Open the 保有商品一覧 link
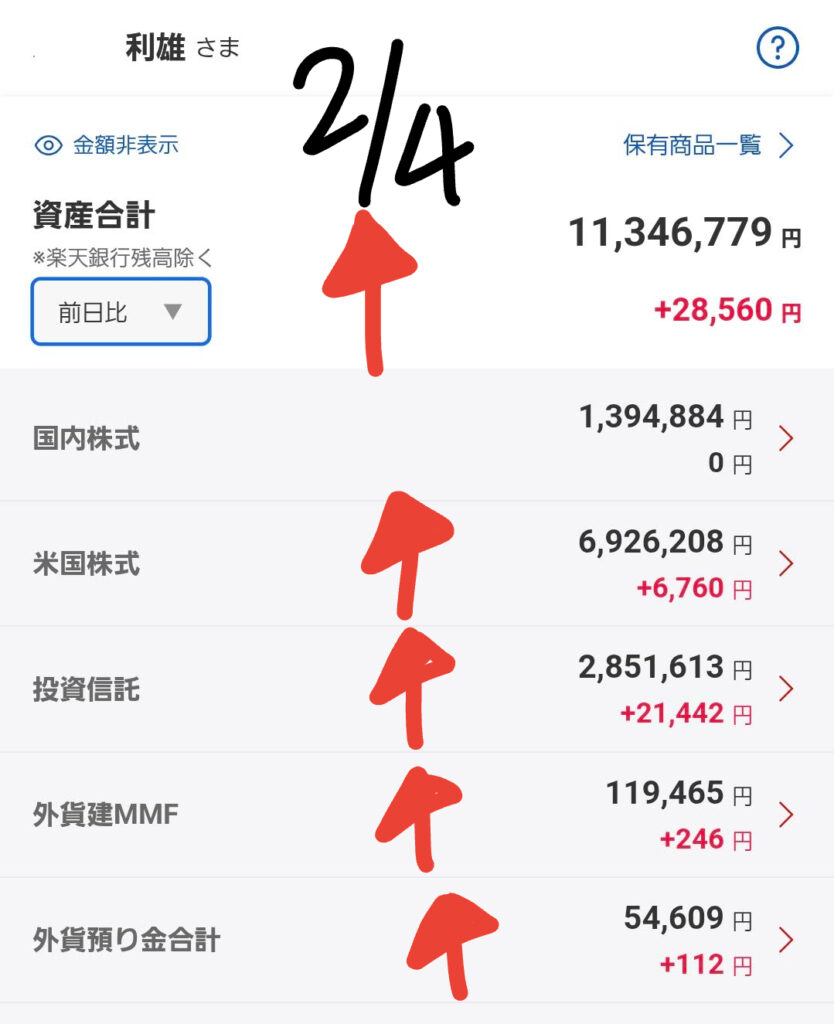Image resolution: width=834 pixels, height=1024 pixels. (x=708, y=146)
